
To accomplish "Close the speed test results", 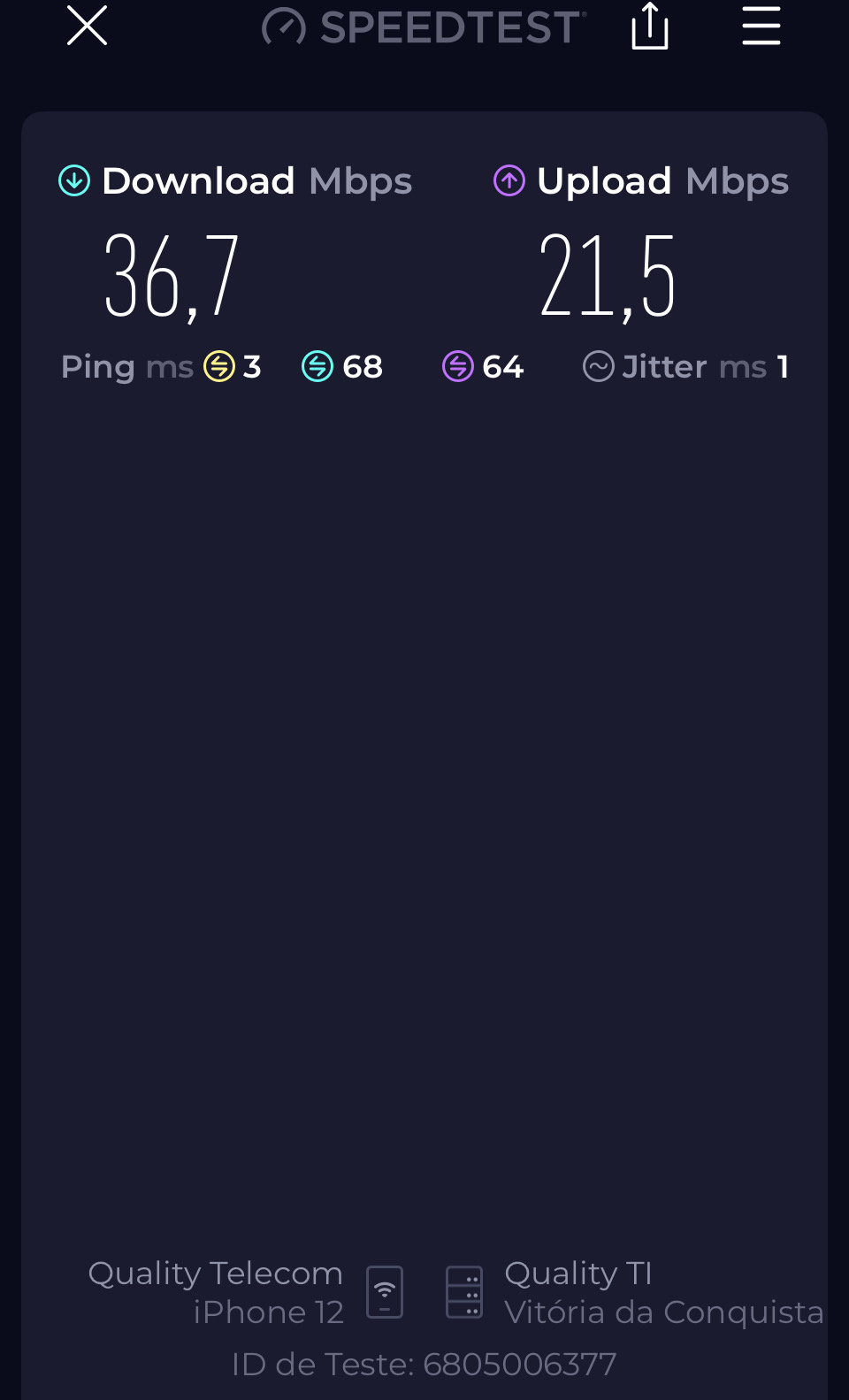I will click(87, 26).
